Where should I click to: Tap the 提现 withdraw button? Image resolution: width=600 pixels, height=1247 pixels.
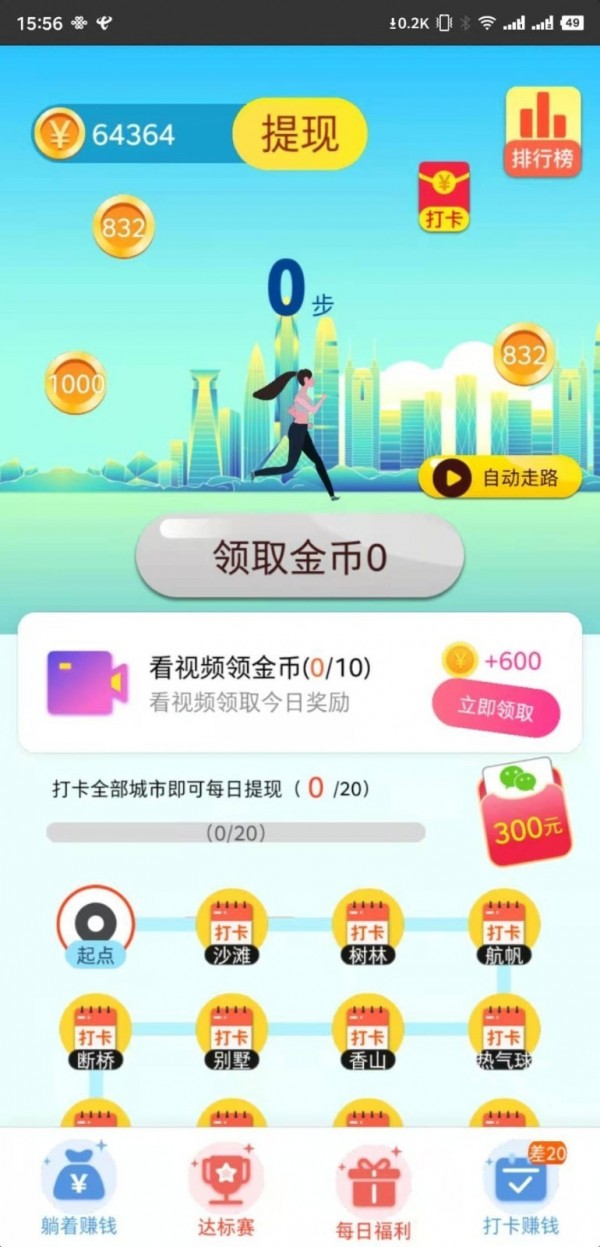(x=300, y=133)
